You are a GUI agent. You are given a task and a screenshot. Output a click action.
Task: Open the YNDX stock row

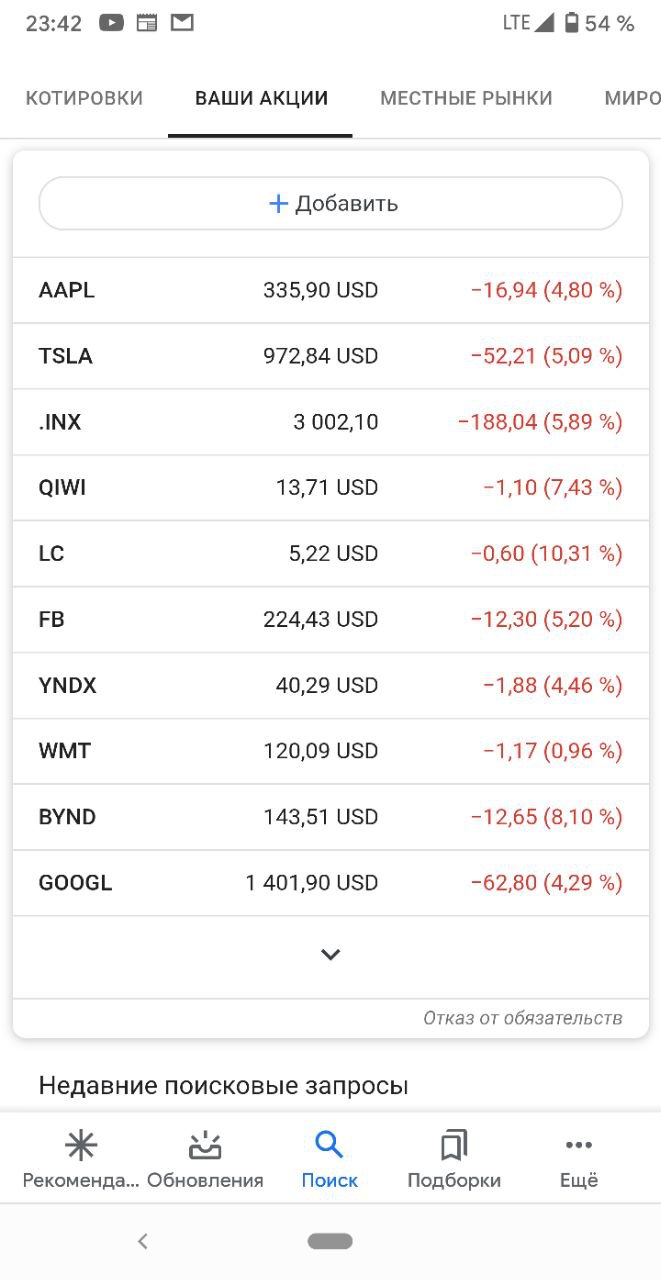pos(330,686)
